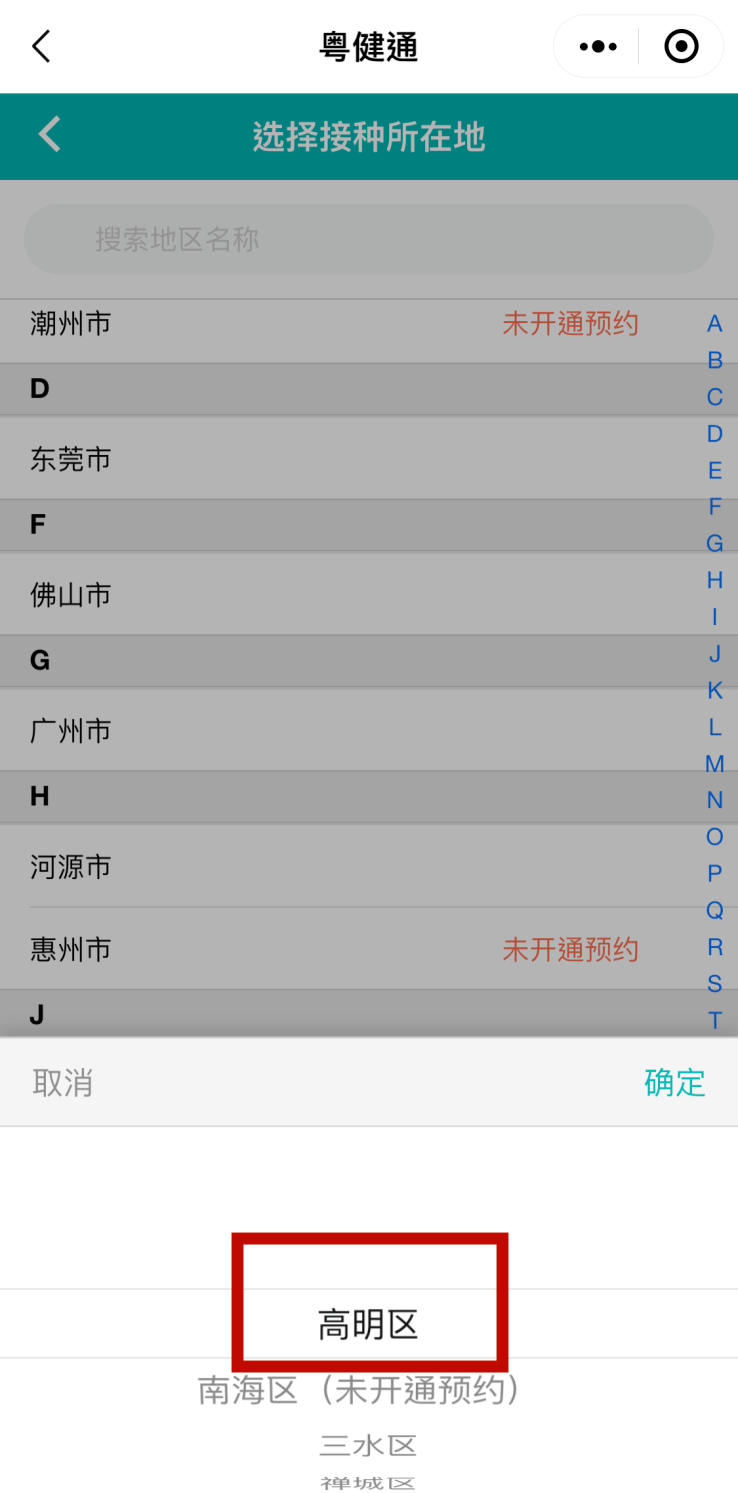Screen dimensions: 738x1493
Task: Jump to letter A in the index
Action: pos(714,324)
